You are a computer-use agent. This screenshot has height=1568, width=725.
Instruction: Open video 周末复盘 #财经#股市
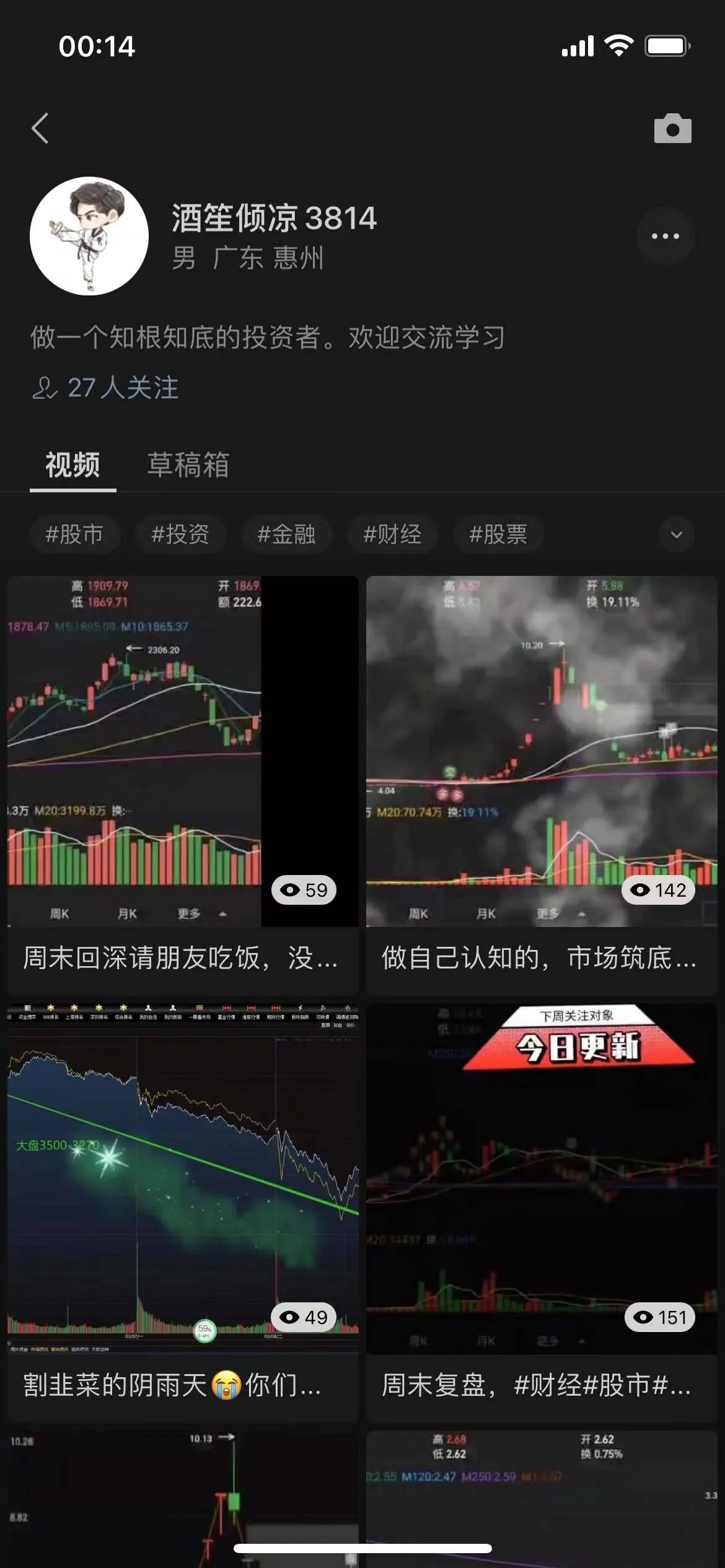542,1213
